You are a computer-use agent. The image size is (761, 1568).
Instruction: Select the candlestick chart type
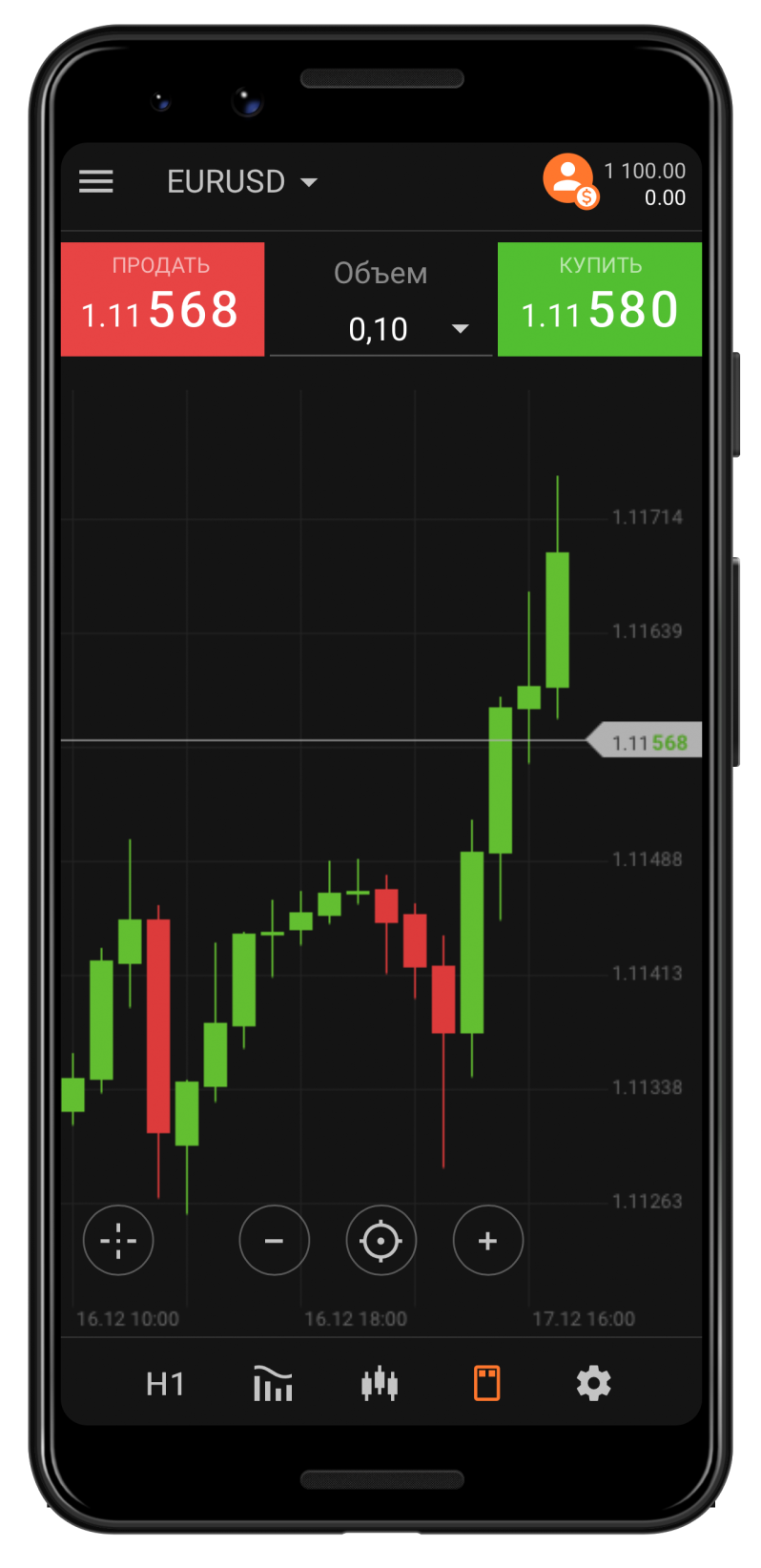click(x=380, y=1384)
